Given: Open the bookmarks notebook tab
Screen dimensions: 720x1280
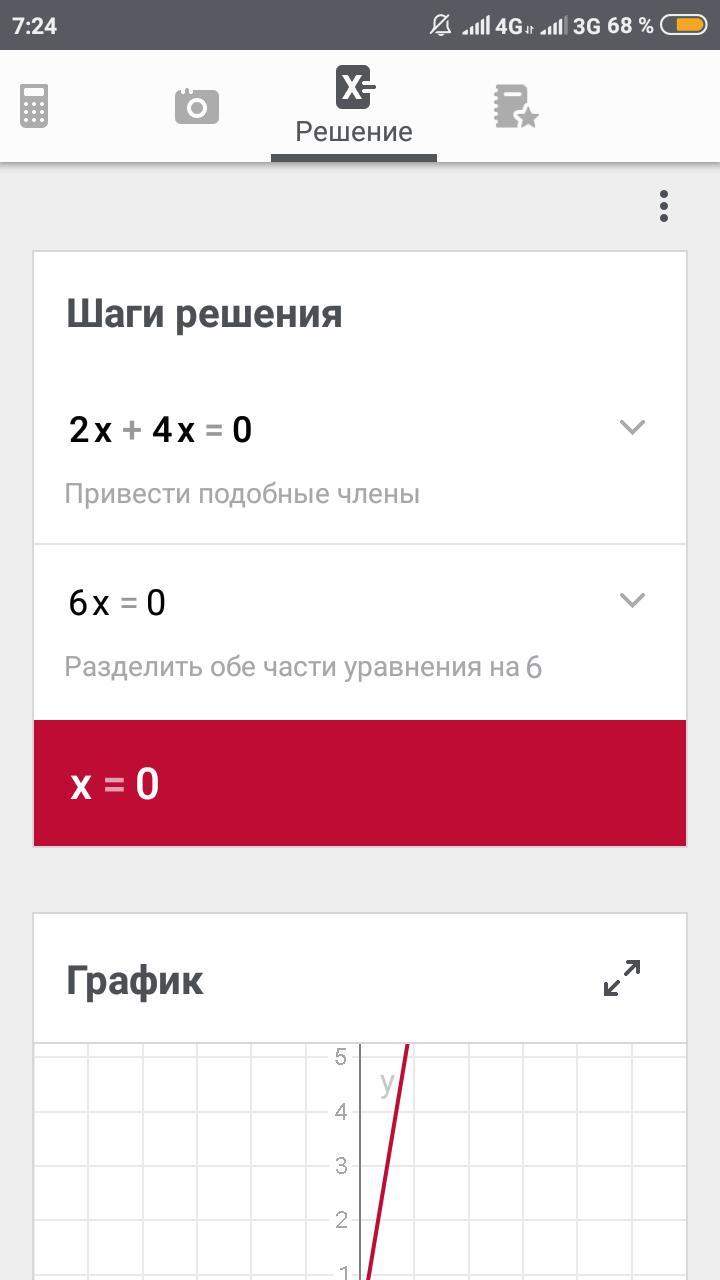Looking at the screenshot, I should (x=516, y=106).
